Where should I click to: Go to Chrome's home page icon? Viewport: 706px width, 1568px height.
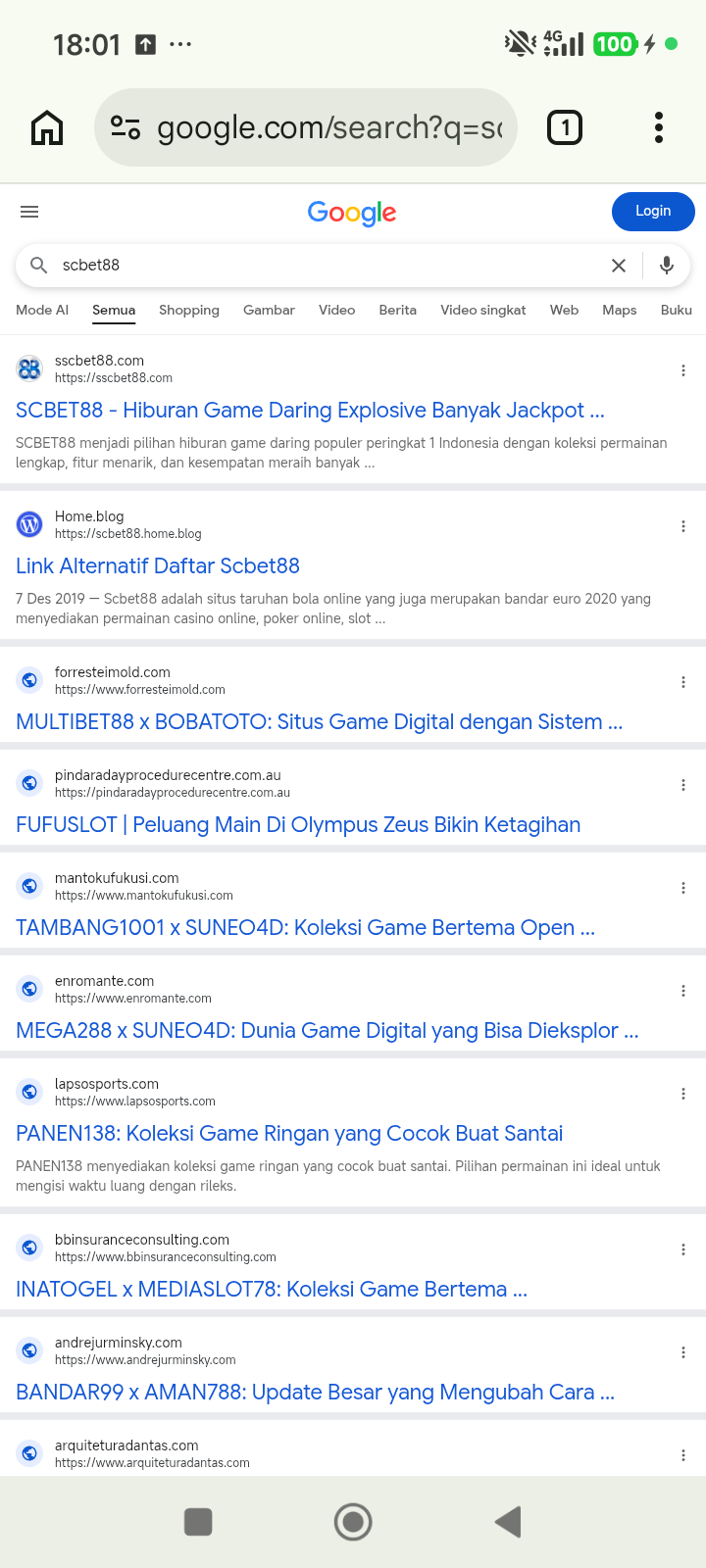pyautogui.click(x=47, y=127)
